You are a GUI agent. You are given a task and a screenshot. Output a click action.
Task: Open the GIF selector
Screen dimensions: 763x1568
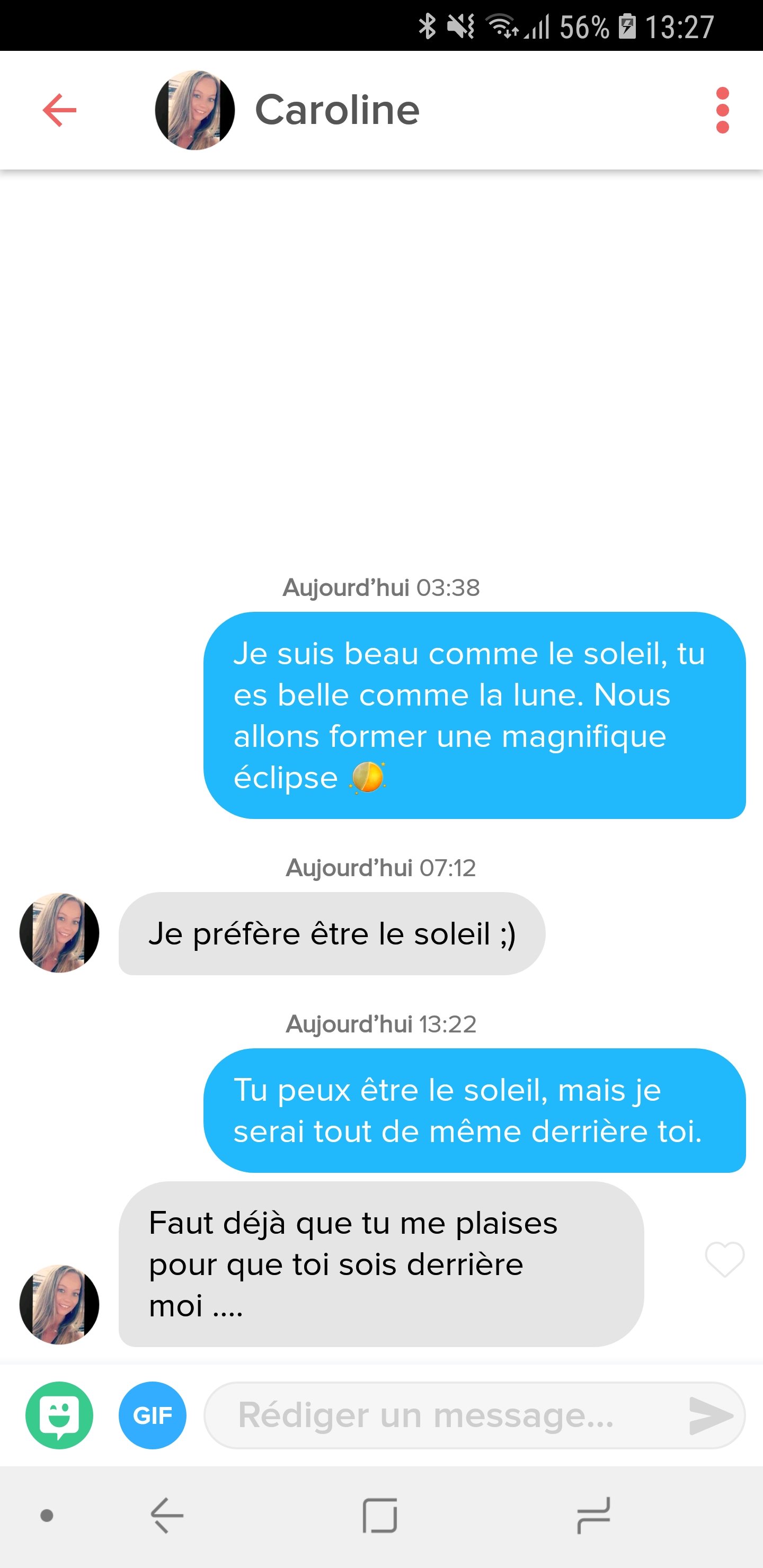152,1415
